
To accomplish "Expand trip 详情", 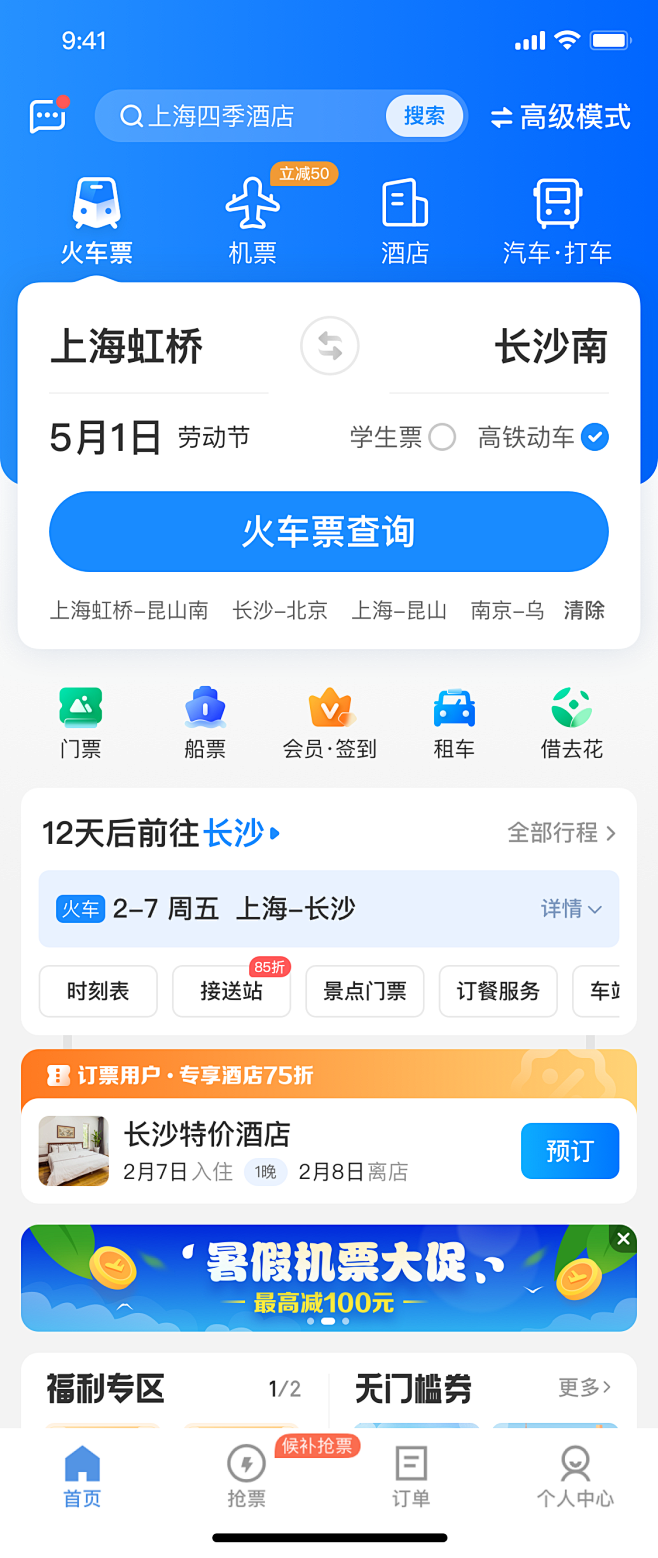I will (571, 909).
